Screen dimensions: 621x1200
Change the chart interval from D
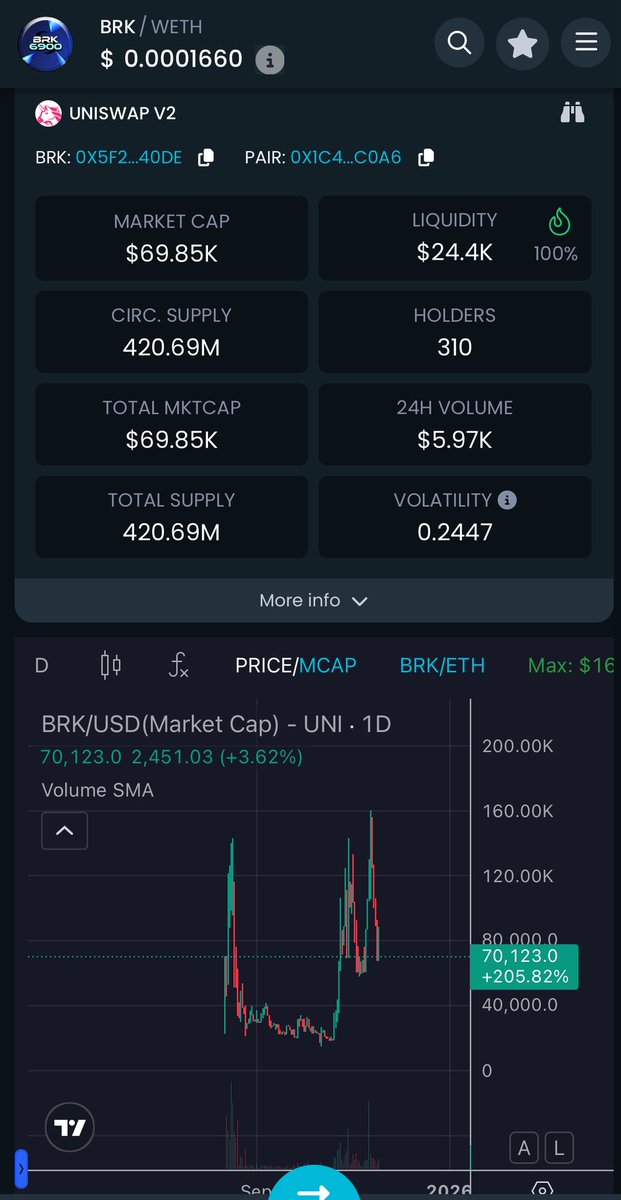tap(42, 665)
